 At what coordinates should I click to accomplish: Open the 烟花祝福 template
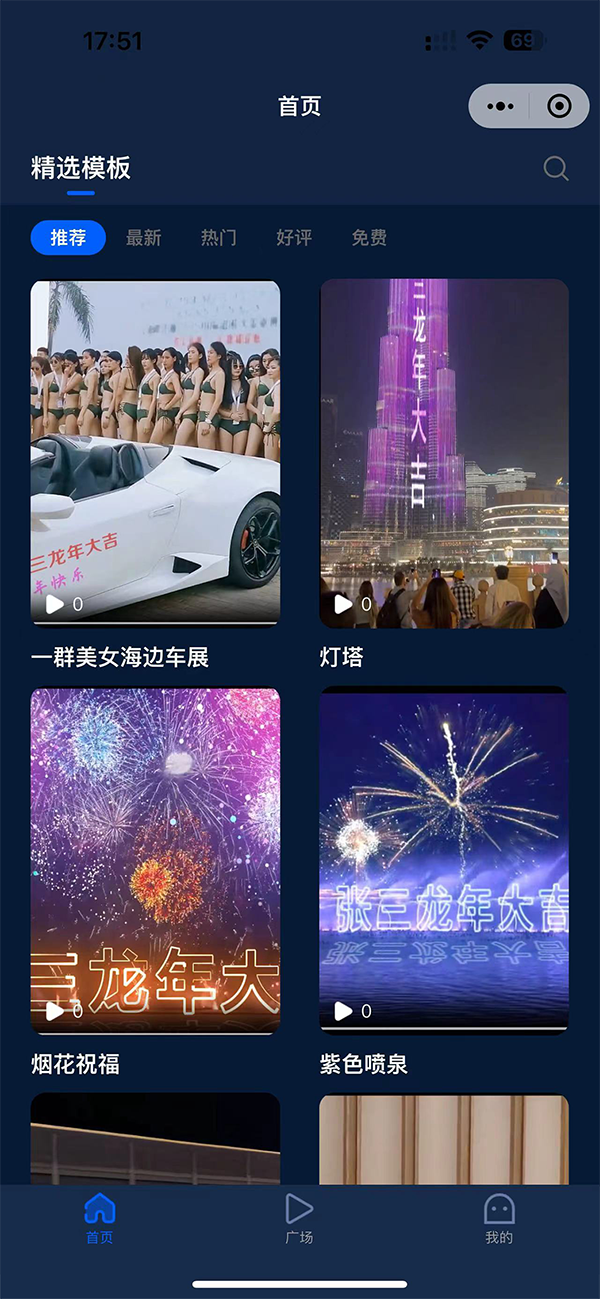click(155, 860)
